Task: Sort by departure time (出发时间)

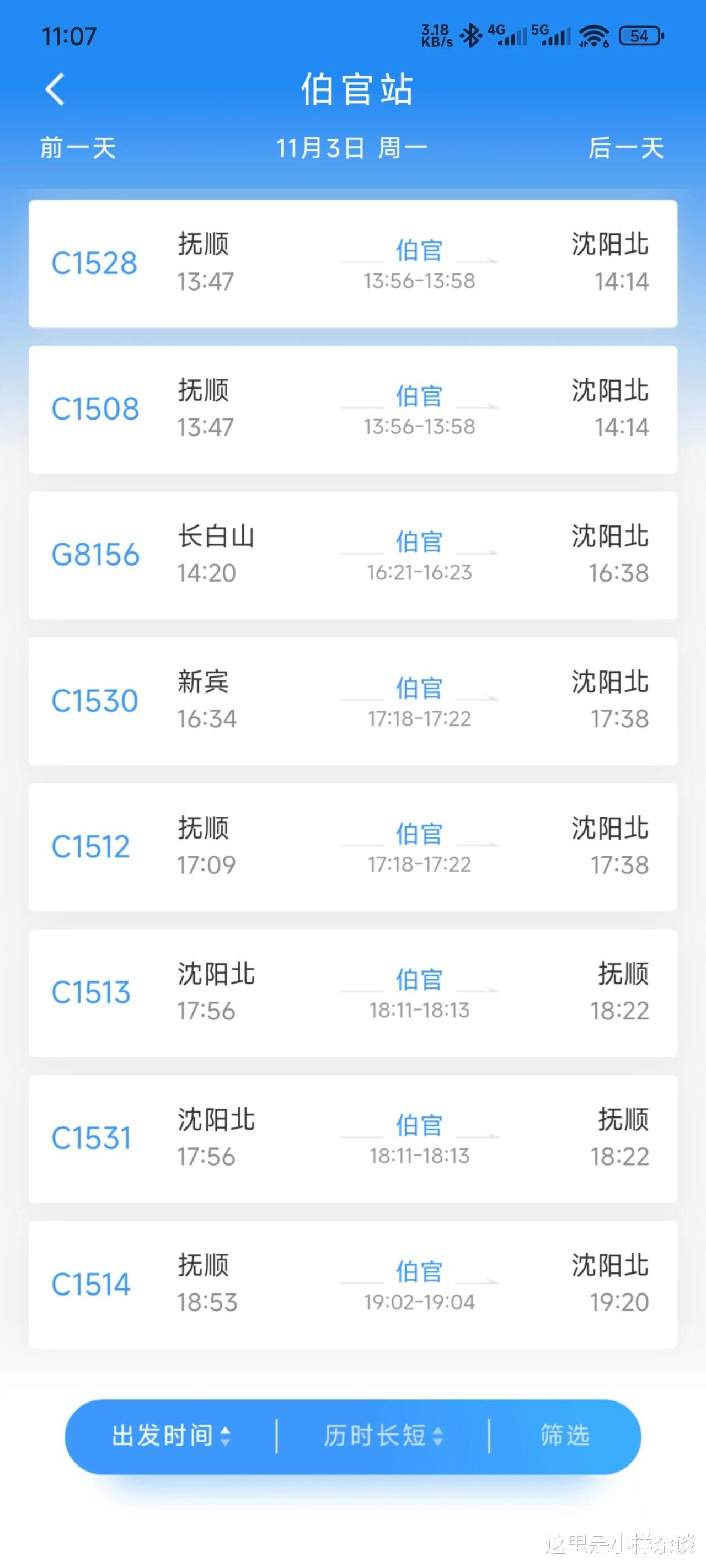Action: [x=171, y=1436]
